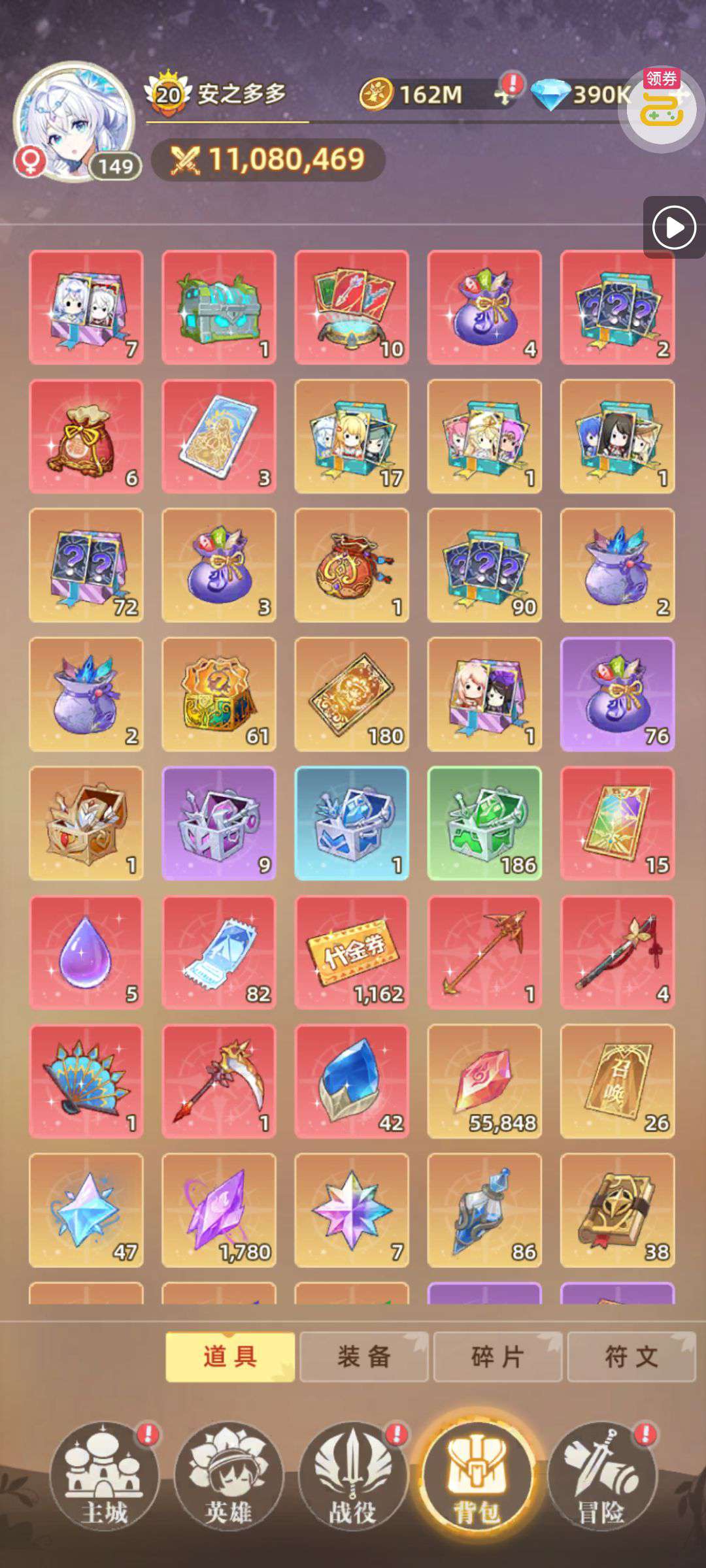Image resolution: width=706 pixels, height=1568 pixels.
Task: Open the 冒险 adventure section
Action: (601, 1477)
